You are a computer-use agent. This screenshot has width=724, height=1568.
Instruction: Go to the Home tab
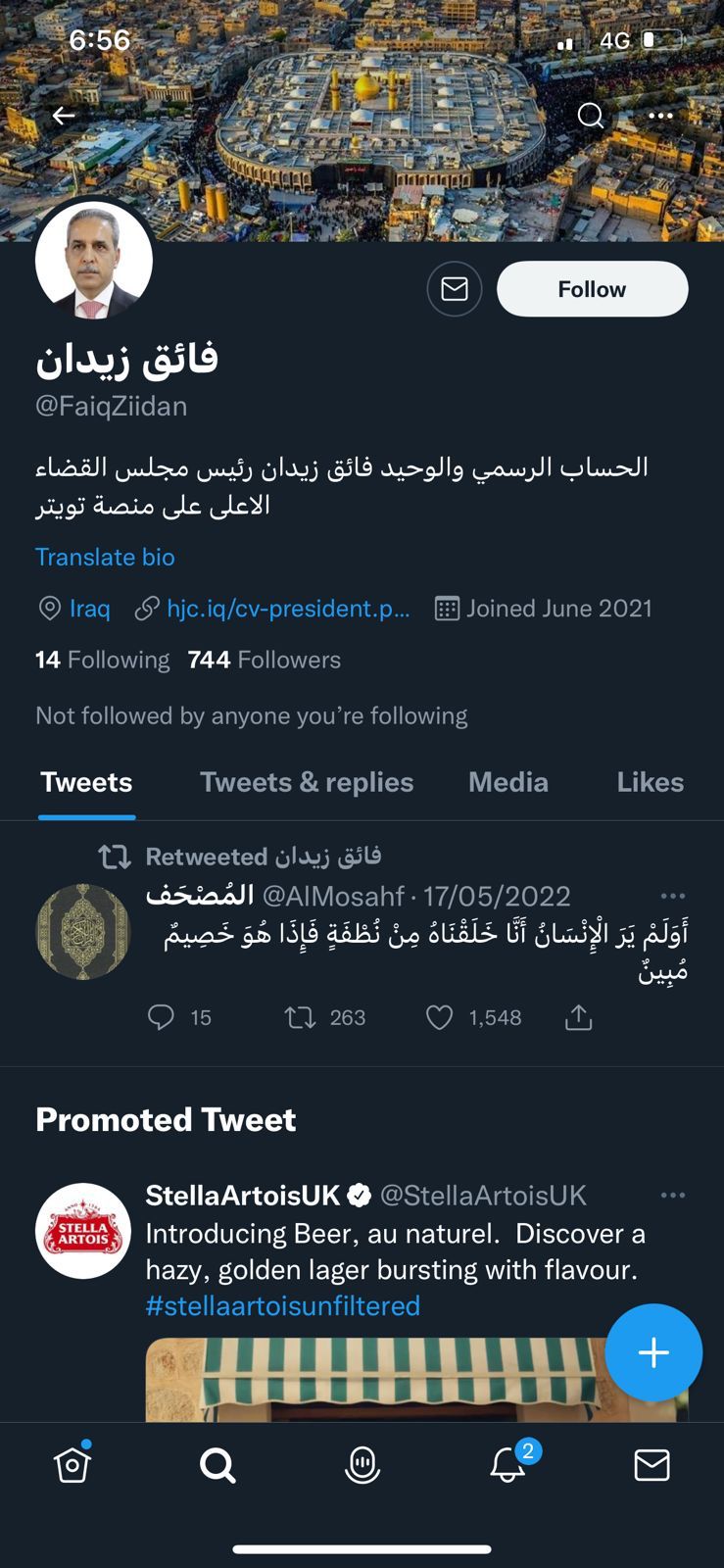pos(72,1465)
